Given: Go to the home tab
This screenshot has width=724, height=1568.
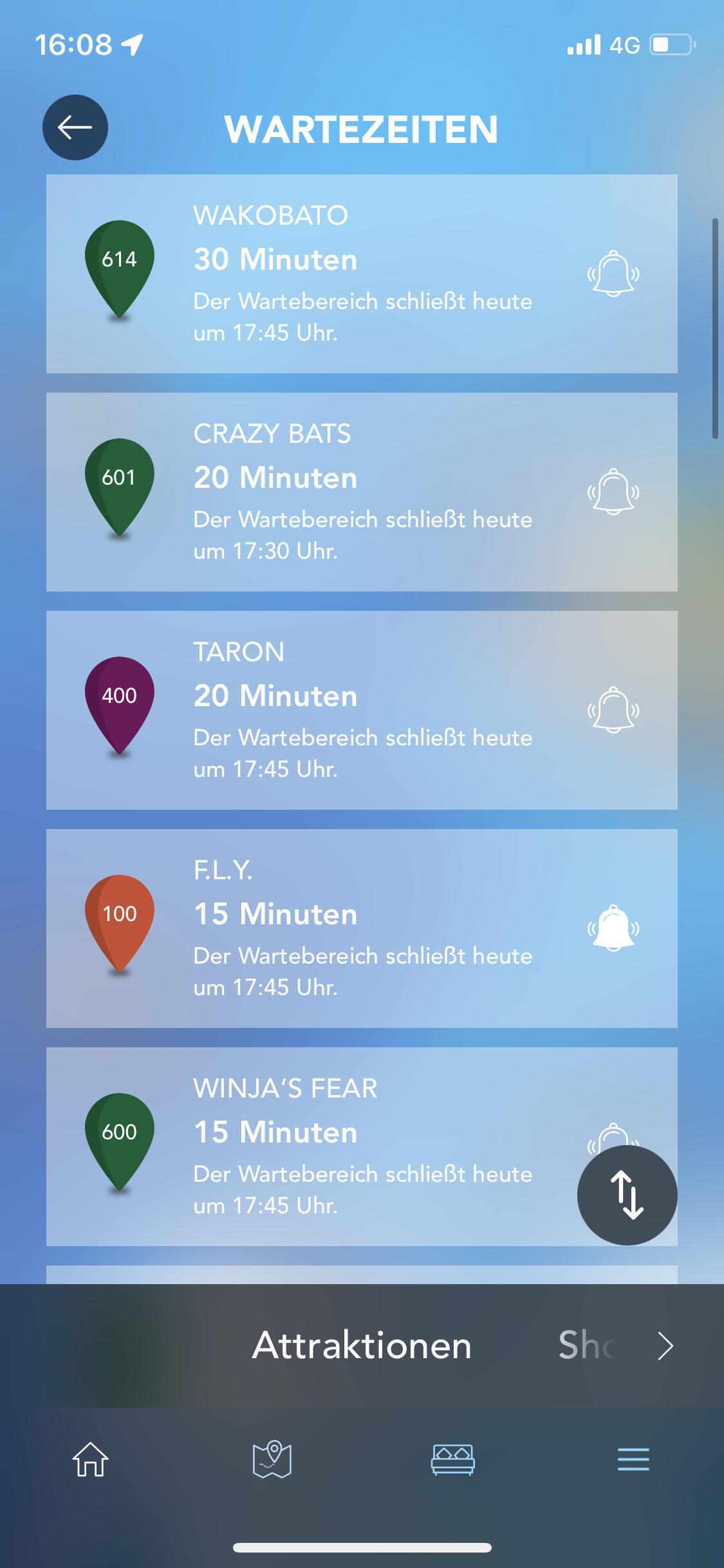Looking at the screenshot, I should coord(91,1459).
